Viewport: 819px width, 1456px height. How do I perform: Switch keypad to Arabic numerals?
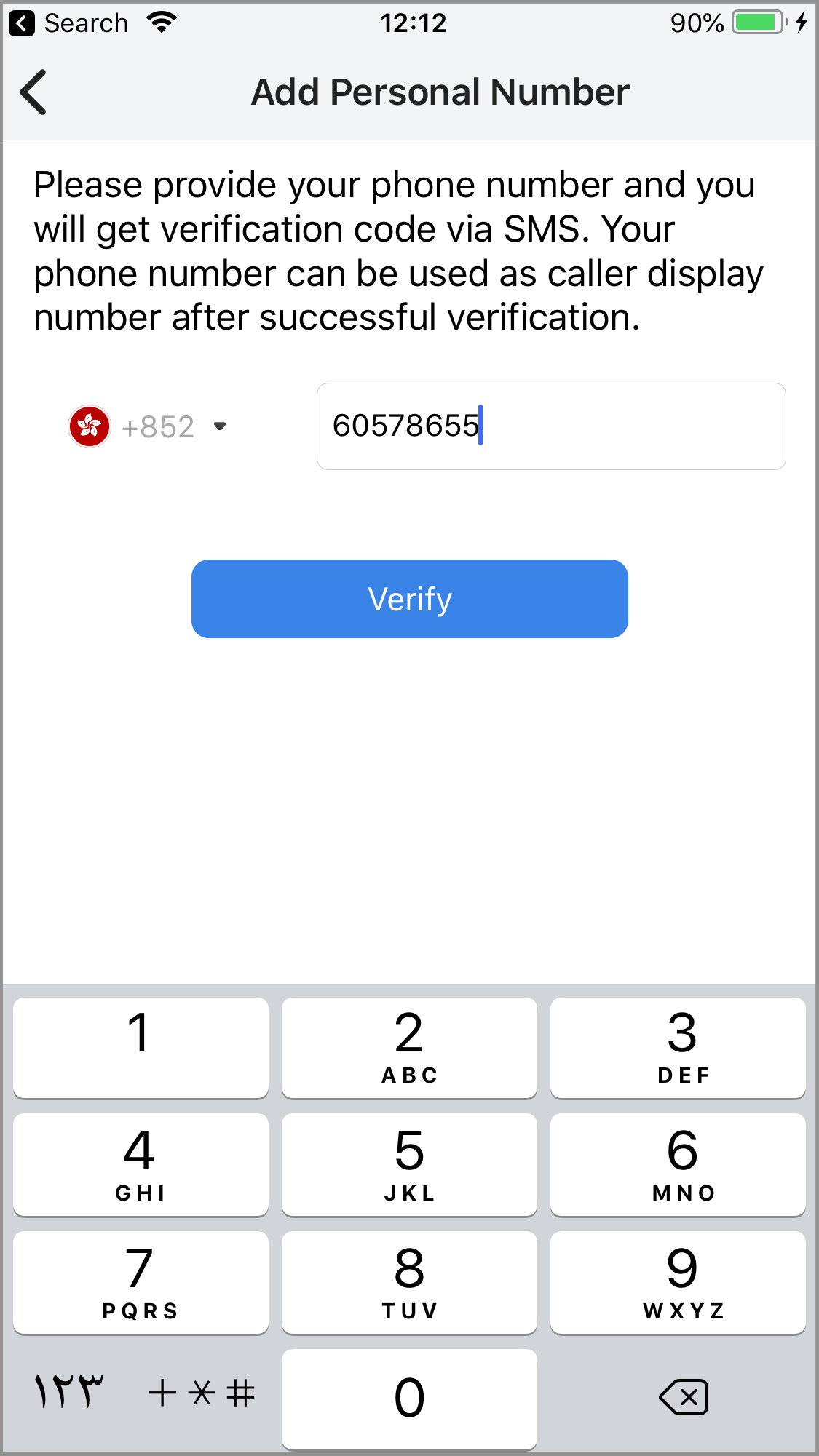coord(69,1393)
